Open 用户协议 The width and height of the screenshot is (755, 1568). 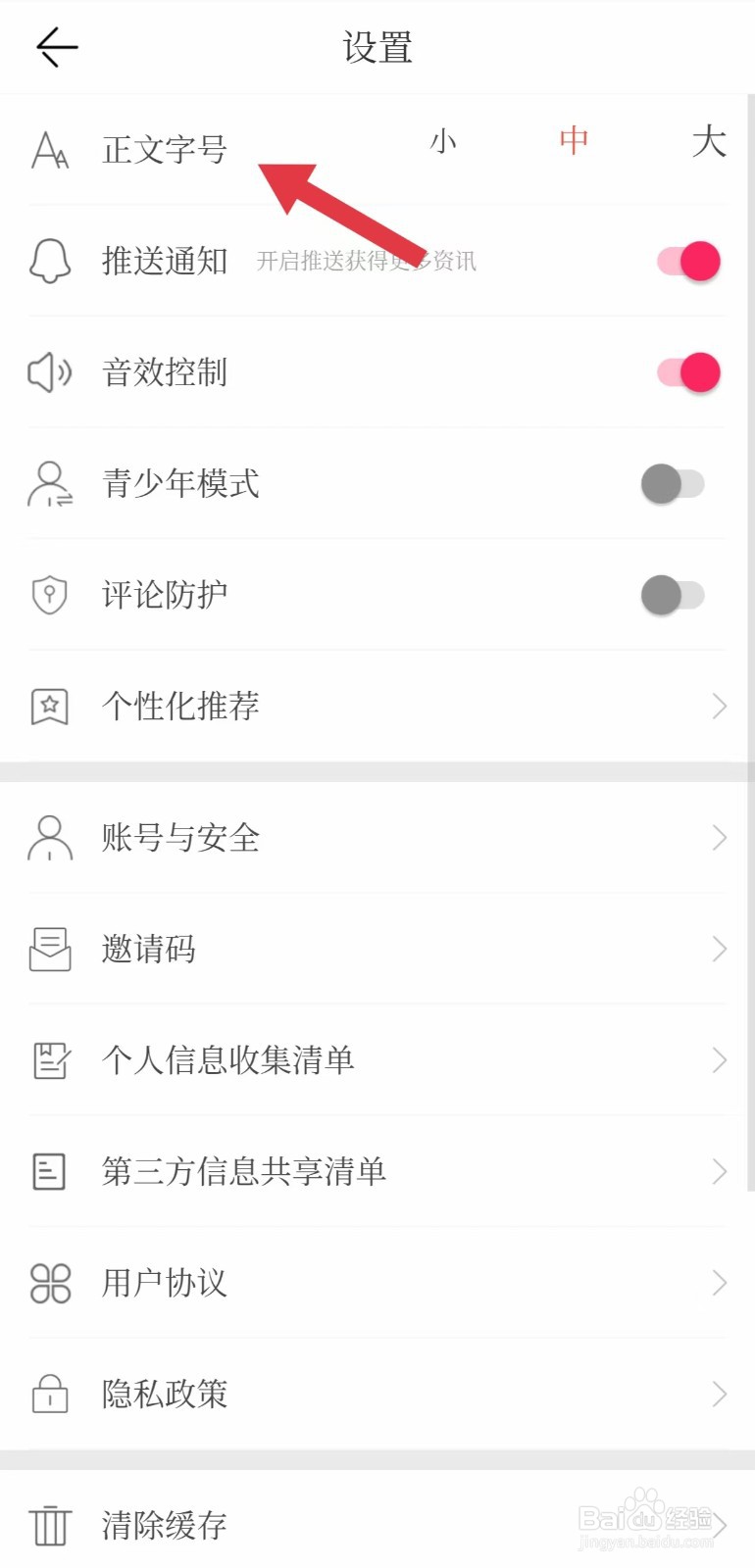click(x=377, y=1283)
